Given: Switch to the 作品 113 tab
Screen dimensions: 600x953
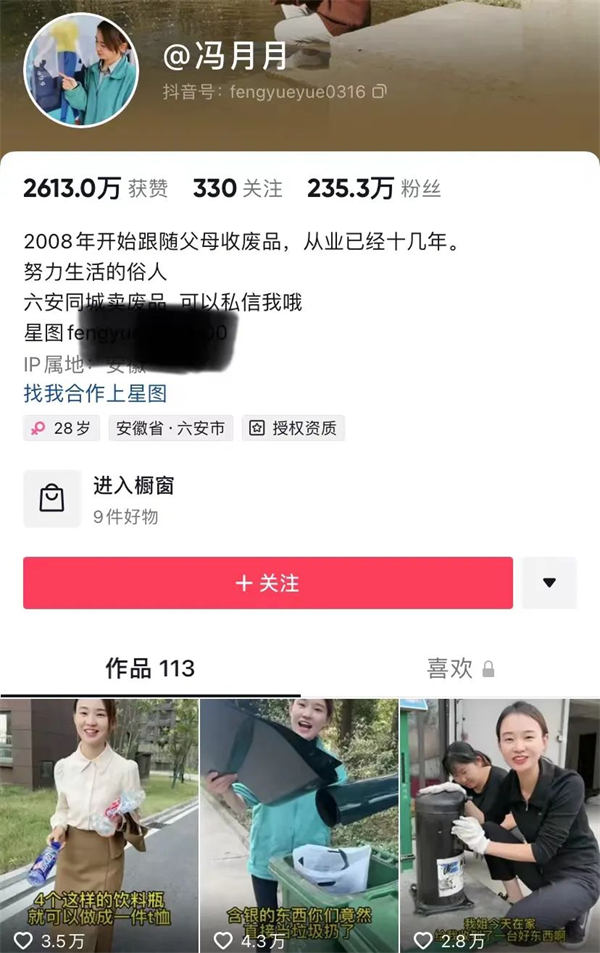Looking at the screenshot, I should point(150,668).
